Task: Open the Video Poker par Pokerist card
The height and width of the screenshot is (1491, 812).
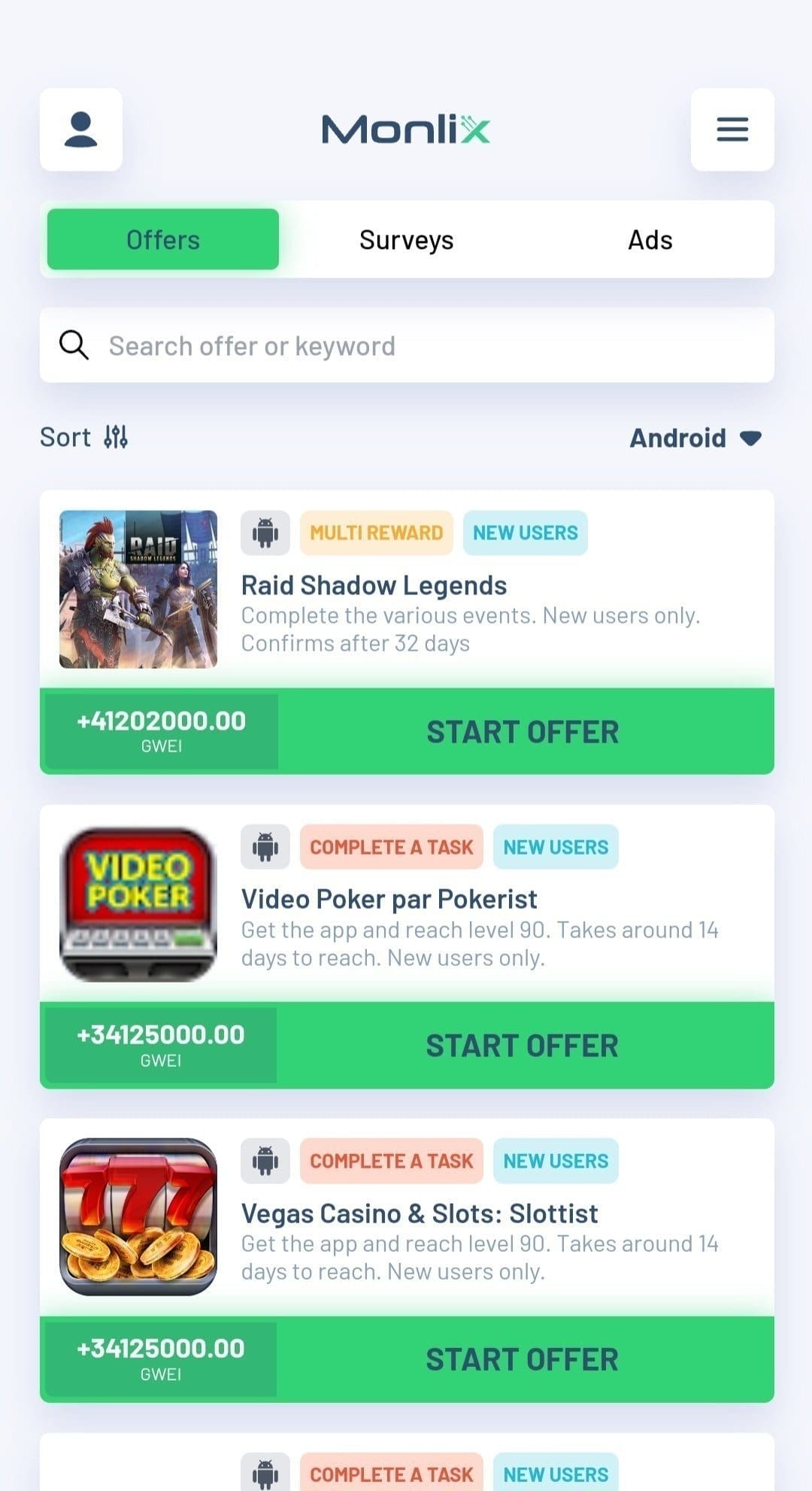Action: point(407,903)
